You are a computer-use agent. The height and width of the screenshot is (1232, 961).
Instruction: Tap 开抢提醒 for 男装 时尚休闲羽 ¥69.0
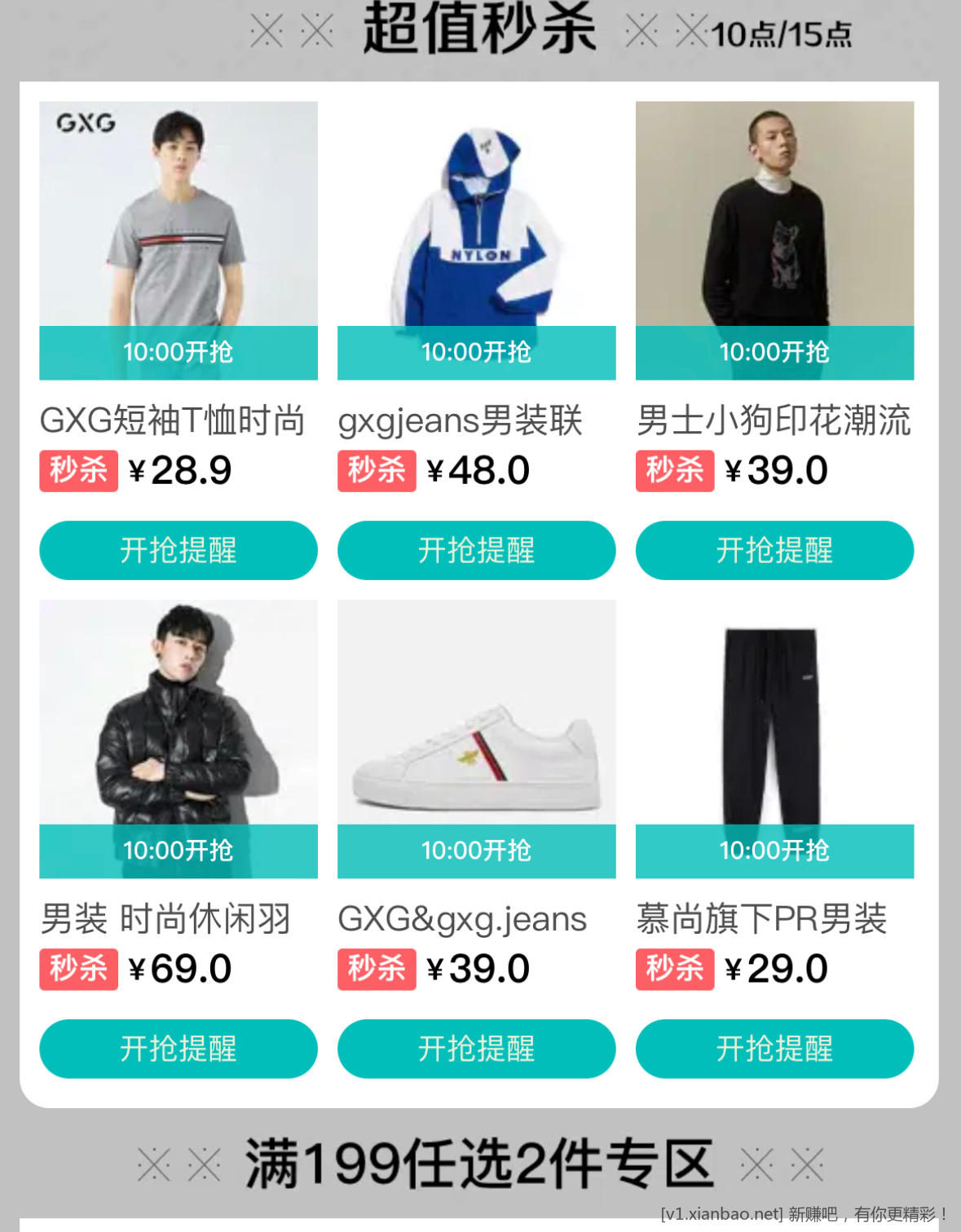click(178, 1049)
